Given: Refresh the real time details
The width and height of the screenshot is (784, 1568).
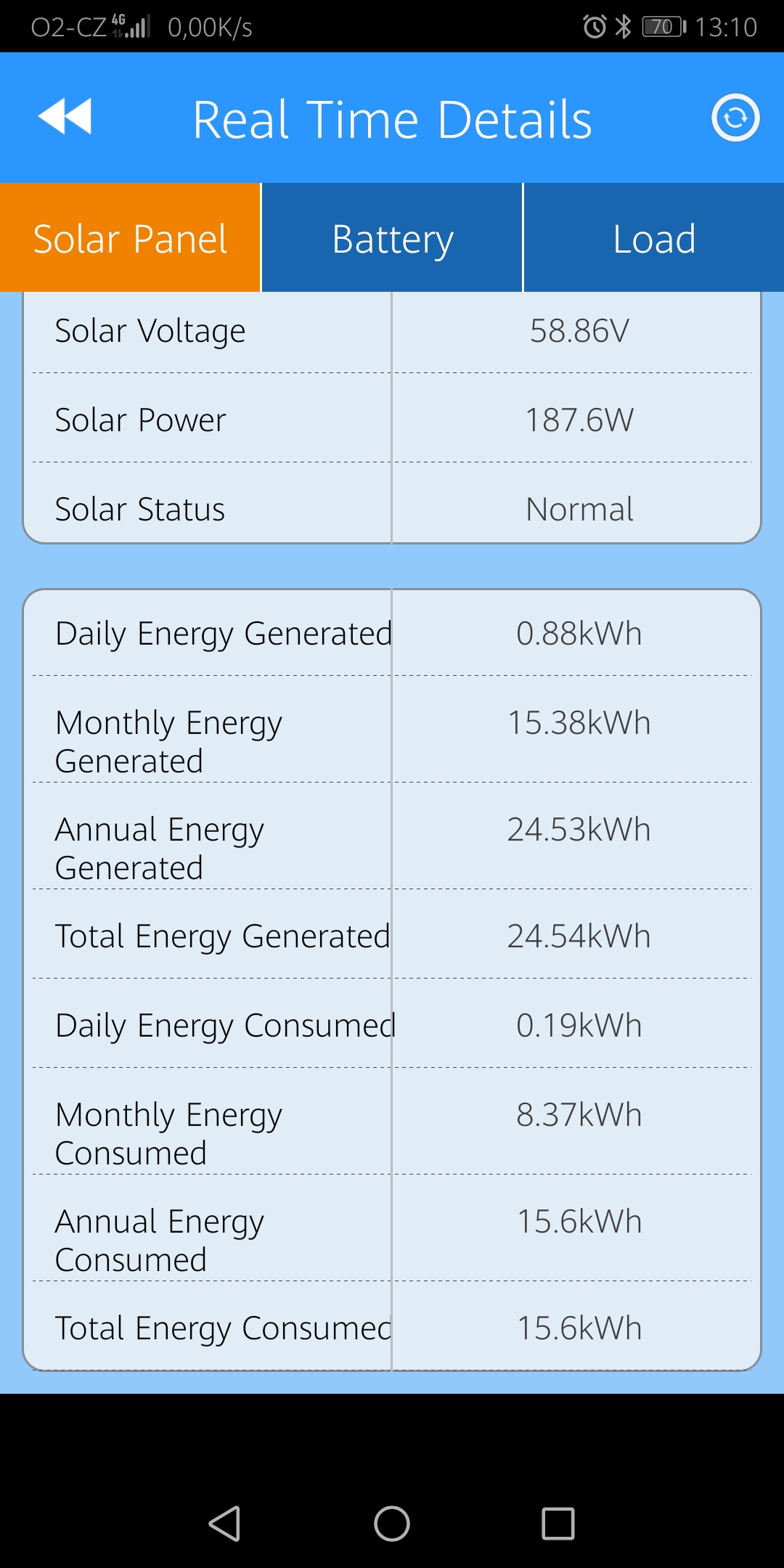Looking at the screenshot, I should pyautogui.click(x=735, y=118).
